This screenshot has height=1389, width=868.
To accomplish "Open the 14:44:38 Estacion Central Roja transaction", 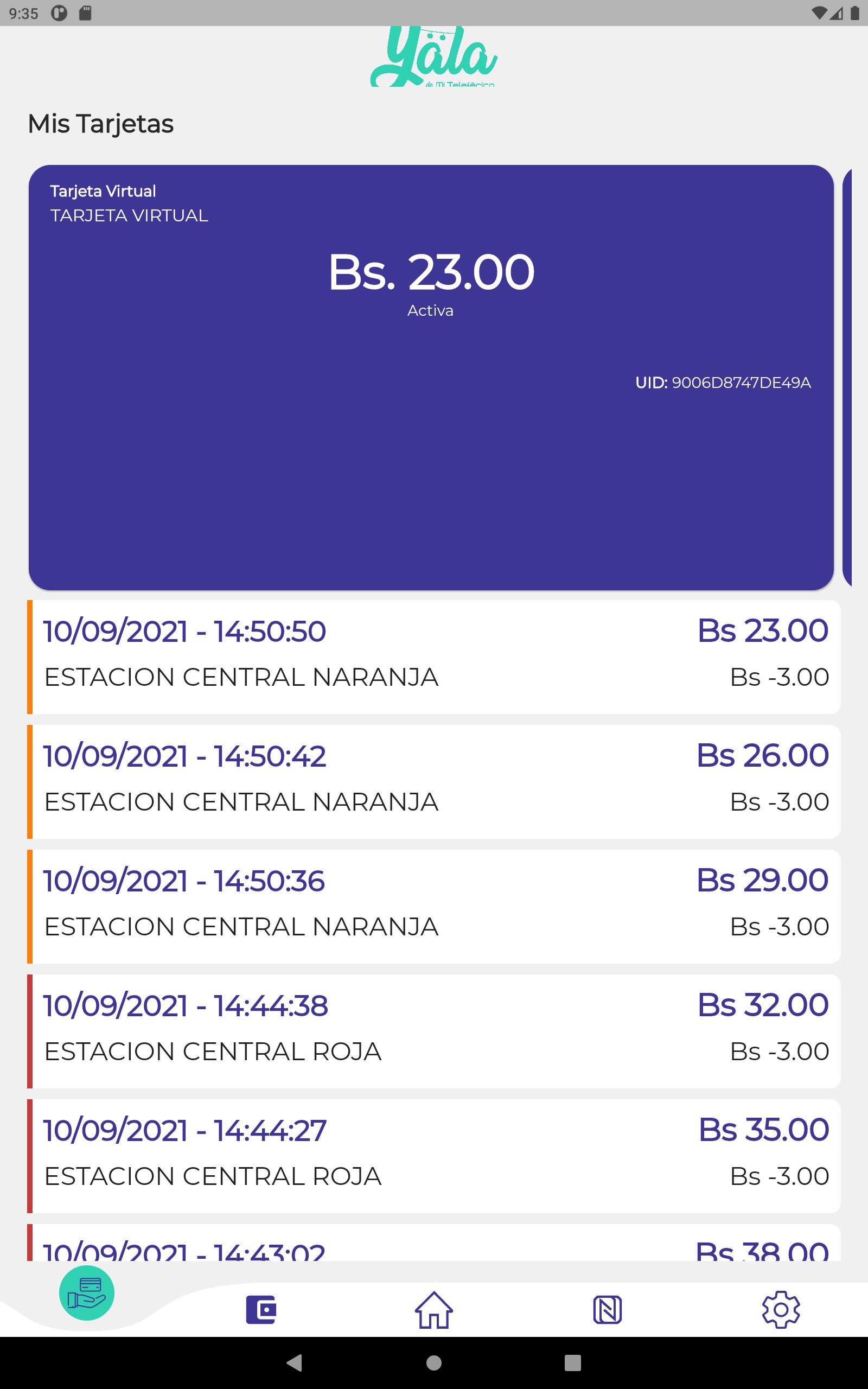I will coord(434,1031).
